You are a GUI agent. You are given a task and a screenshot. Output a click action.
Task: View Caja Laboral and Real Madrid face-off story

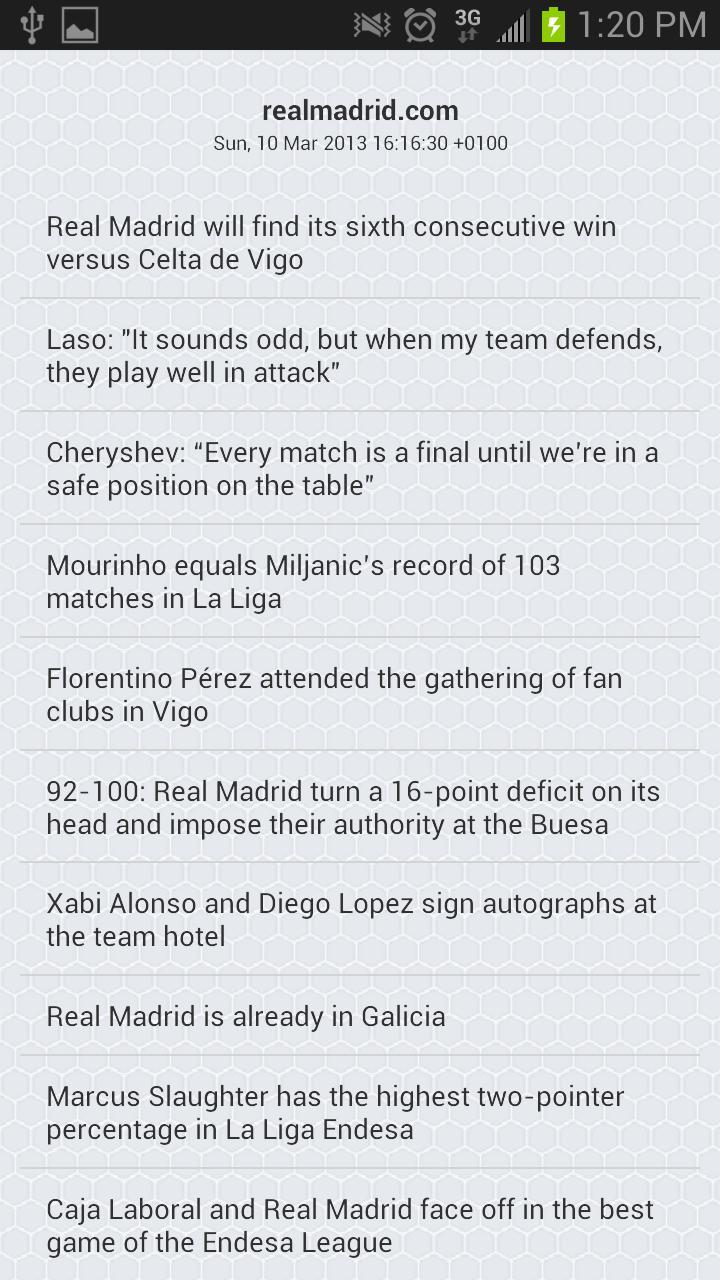coord(349,1226)
